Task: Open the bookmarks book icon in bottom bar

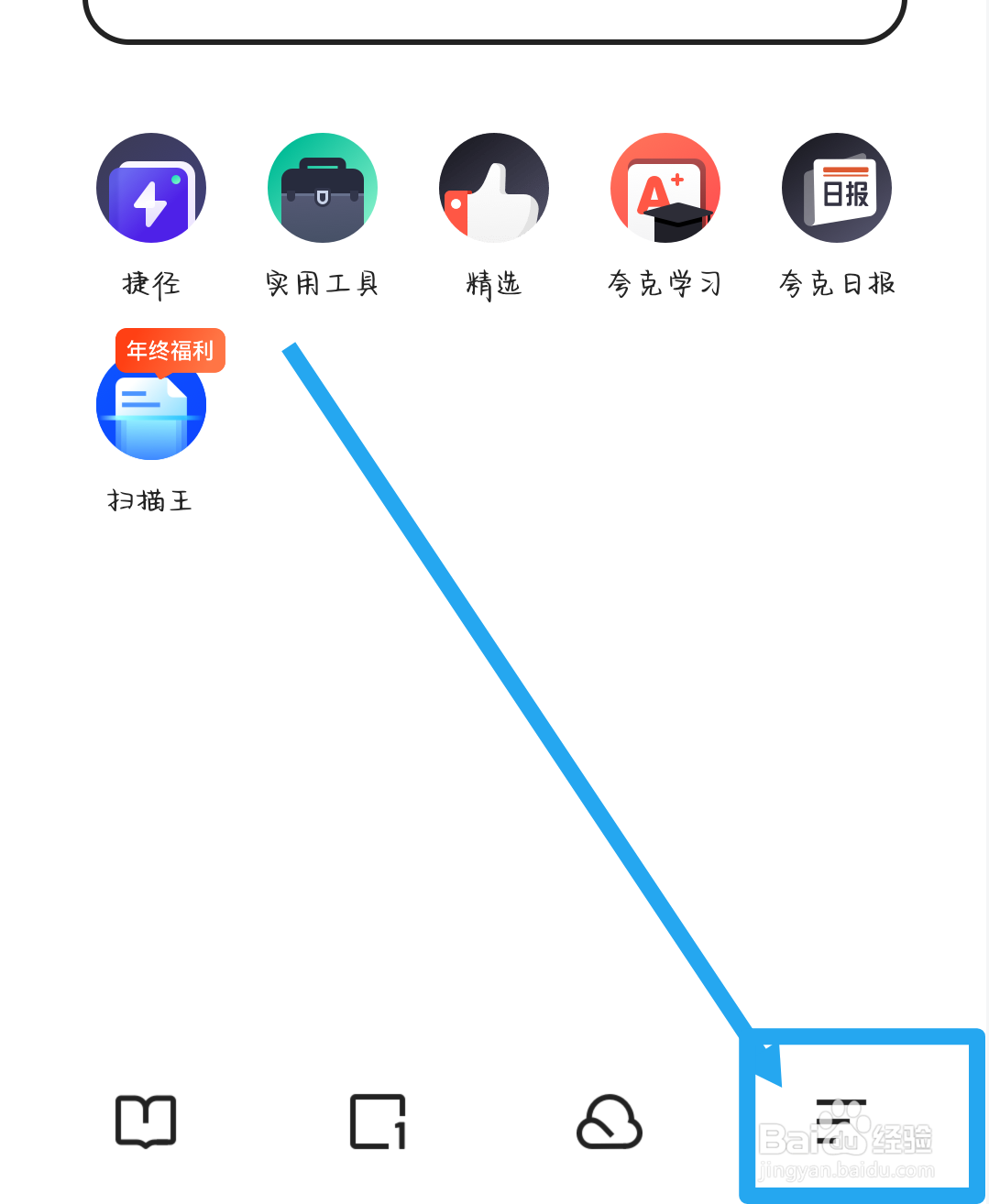Action: pyautogui.click(x=146, y=1121)
